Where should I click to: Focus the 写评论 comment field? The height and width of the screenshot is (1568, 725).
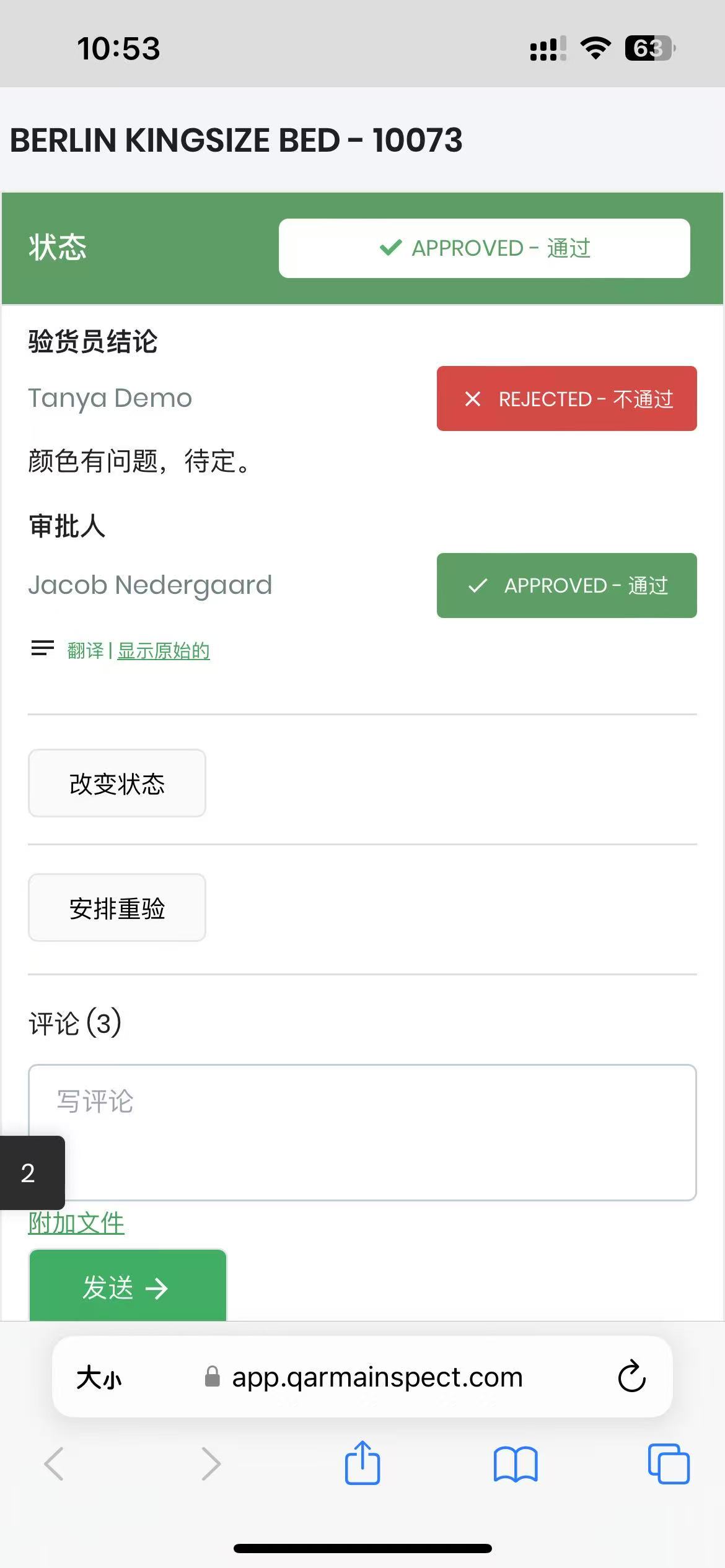pos(362,1133)
